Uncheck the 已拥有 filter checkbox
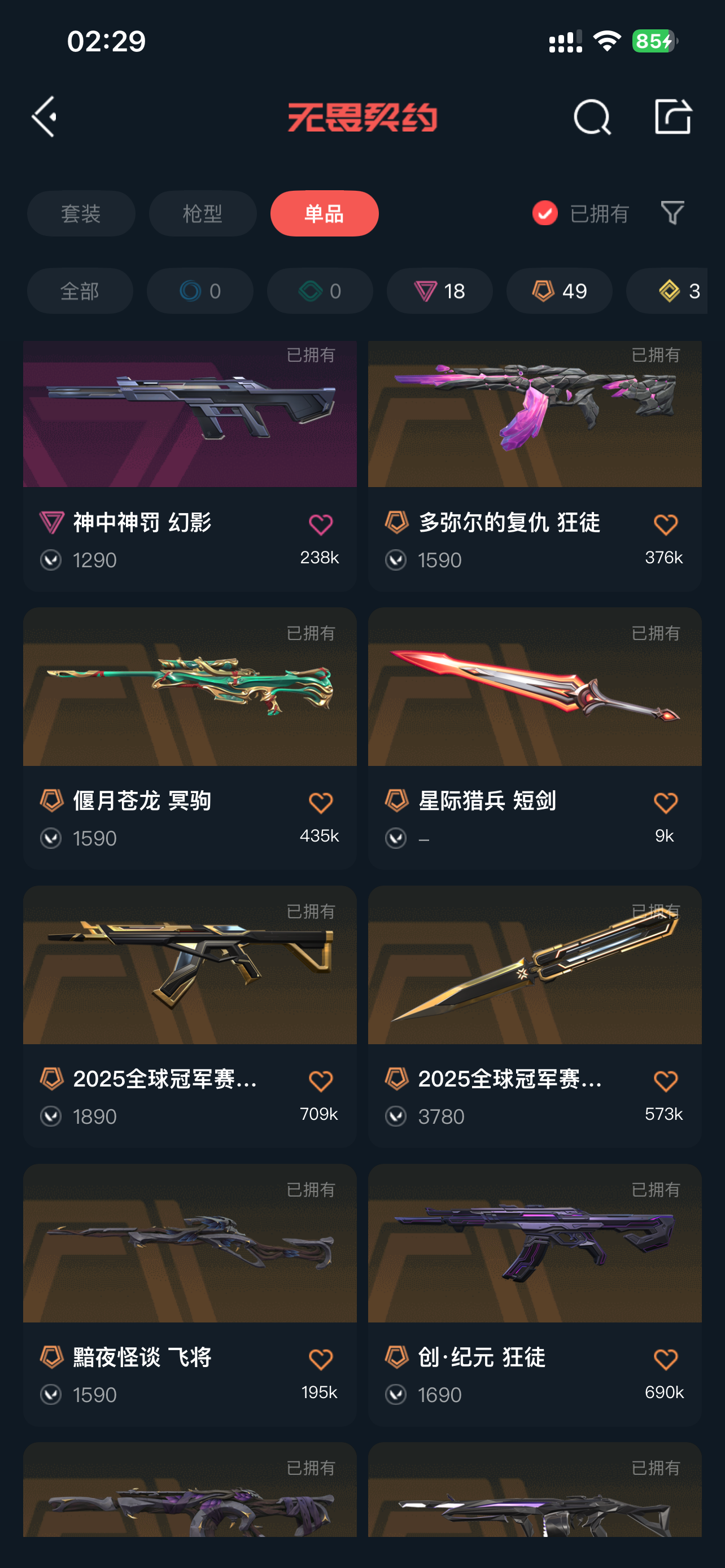The image size is (725, 1568). (x=545, y=213)
